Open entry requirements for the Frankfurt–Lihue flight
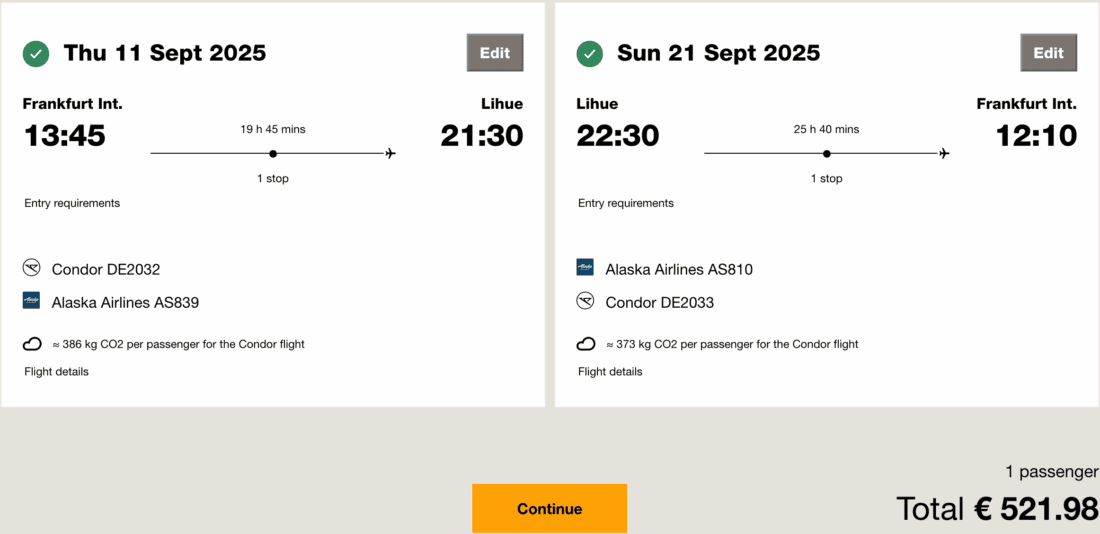 click(72, 203)
